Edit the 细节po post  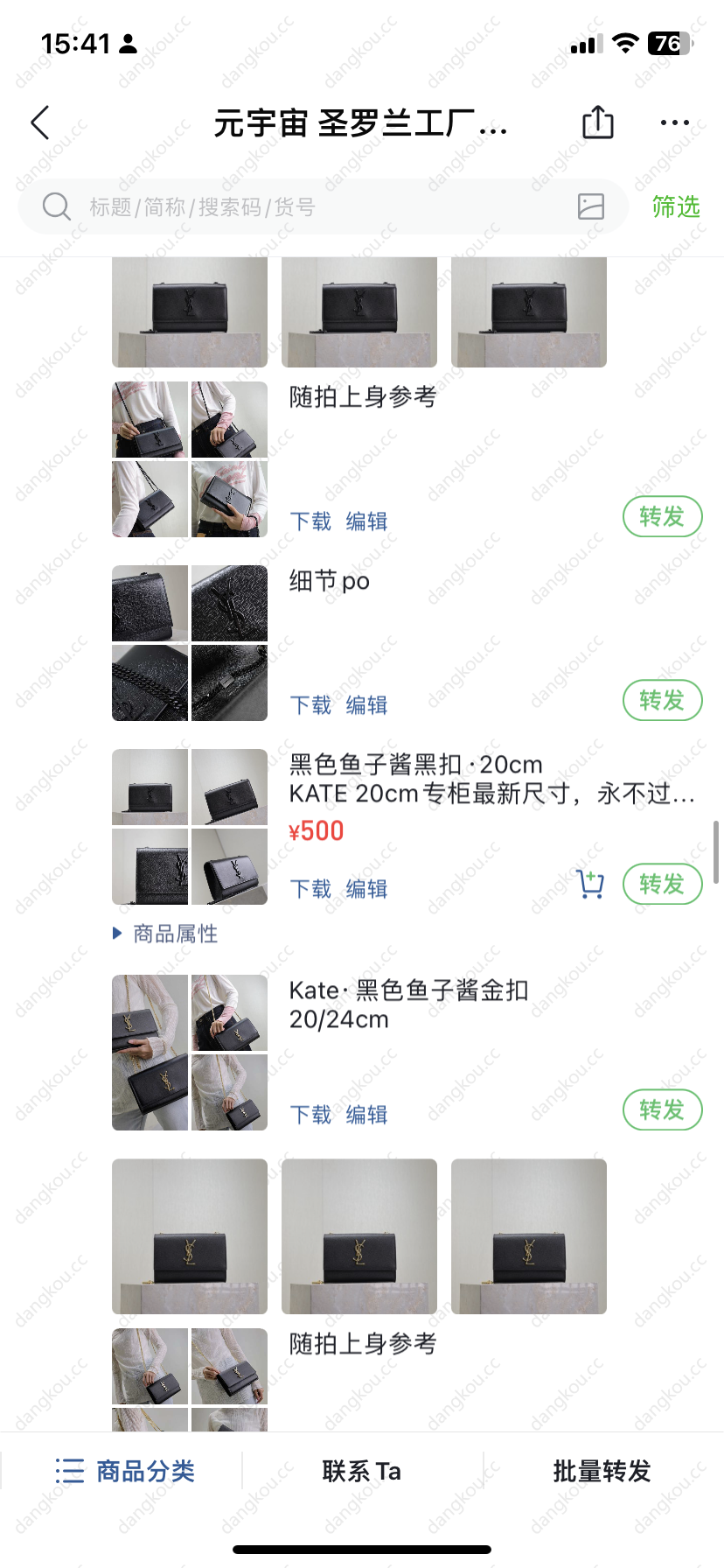(x=366, y=705)
